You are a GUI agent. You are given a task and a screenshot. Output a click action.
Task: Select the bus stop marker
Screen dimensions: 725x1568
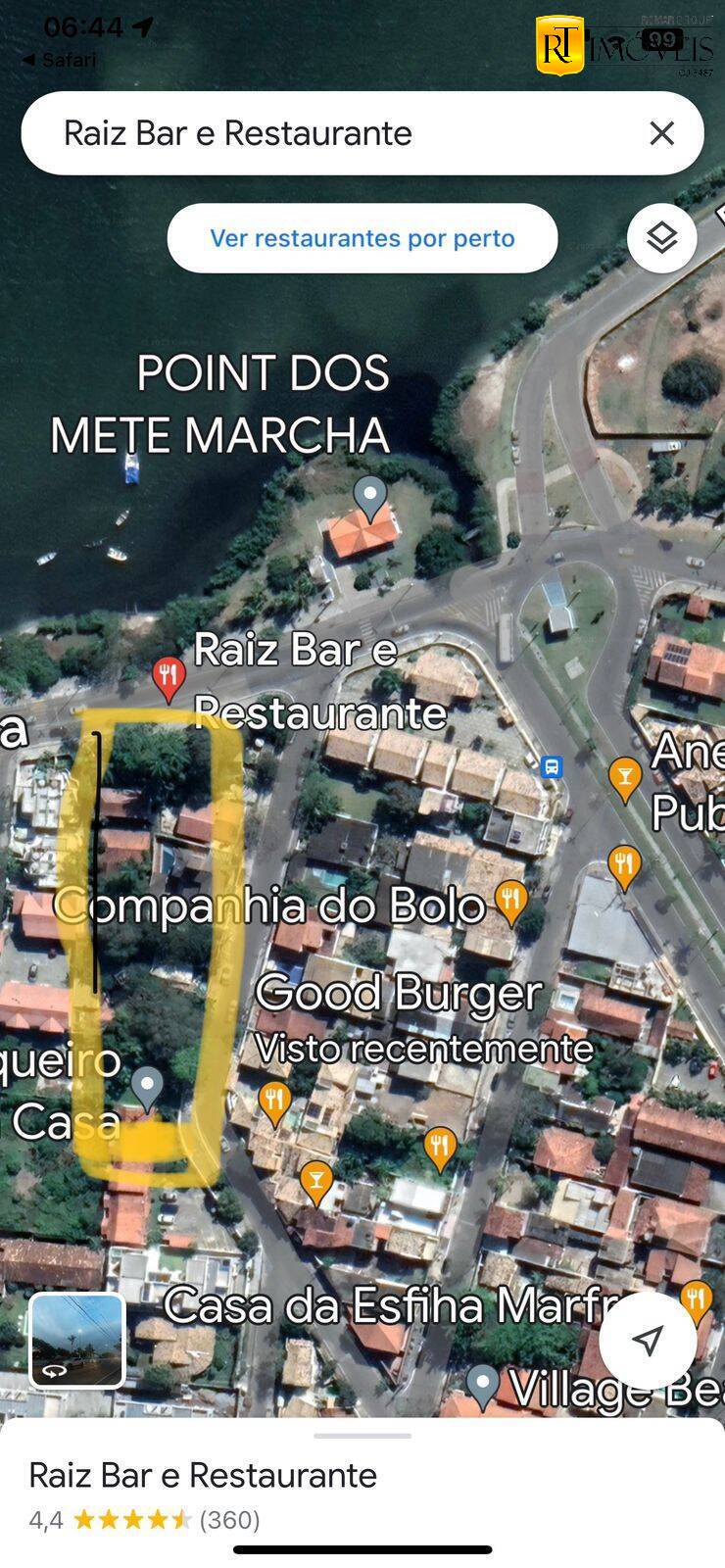pos(552,766)
